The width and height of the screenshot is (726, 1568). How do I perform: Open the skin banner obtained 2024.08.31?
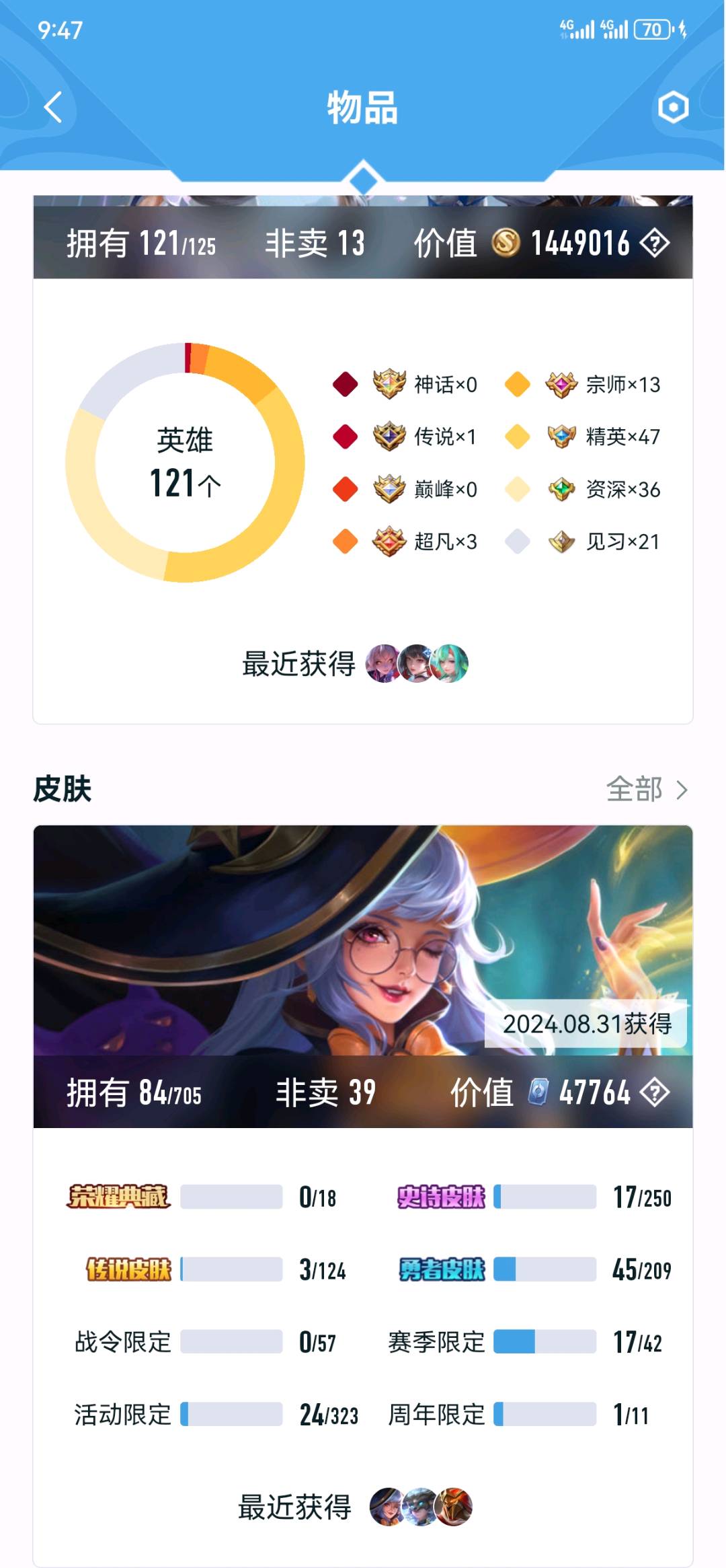pos(363,942)
